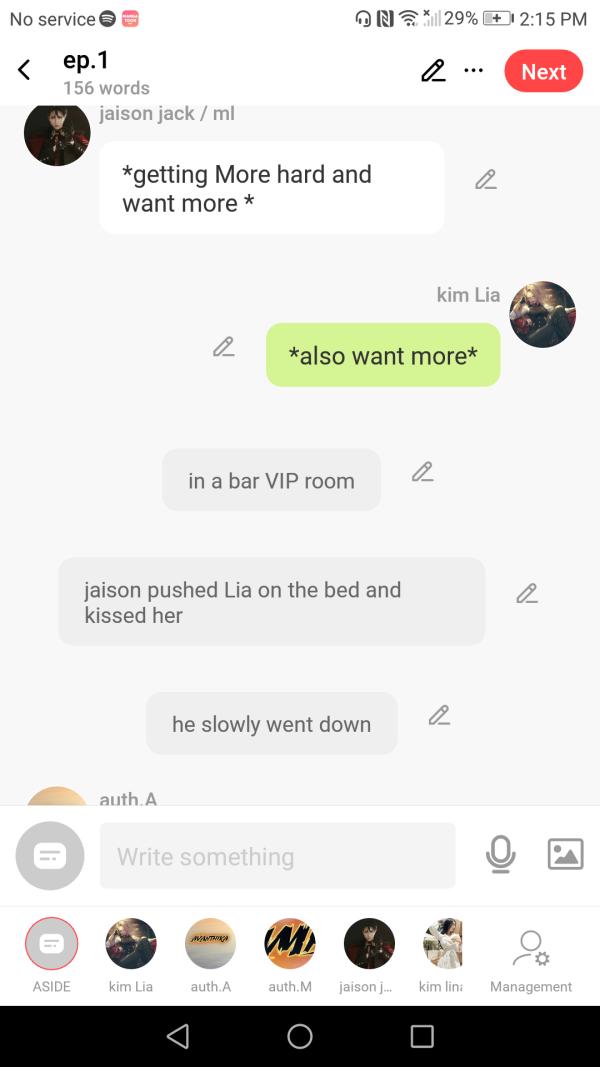Tap the system home button

pyautogui.click(x=300, y=1036)
